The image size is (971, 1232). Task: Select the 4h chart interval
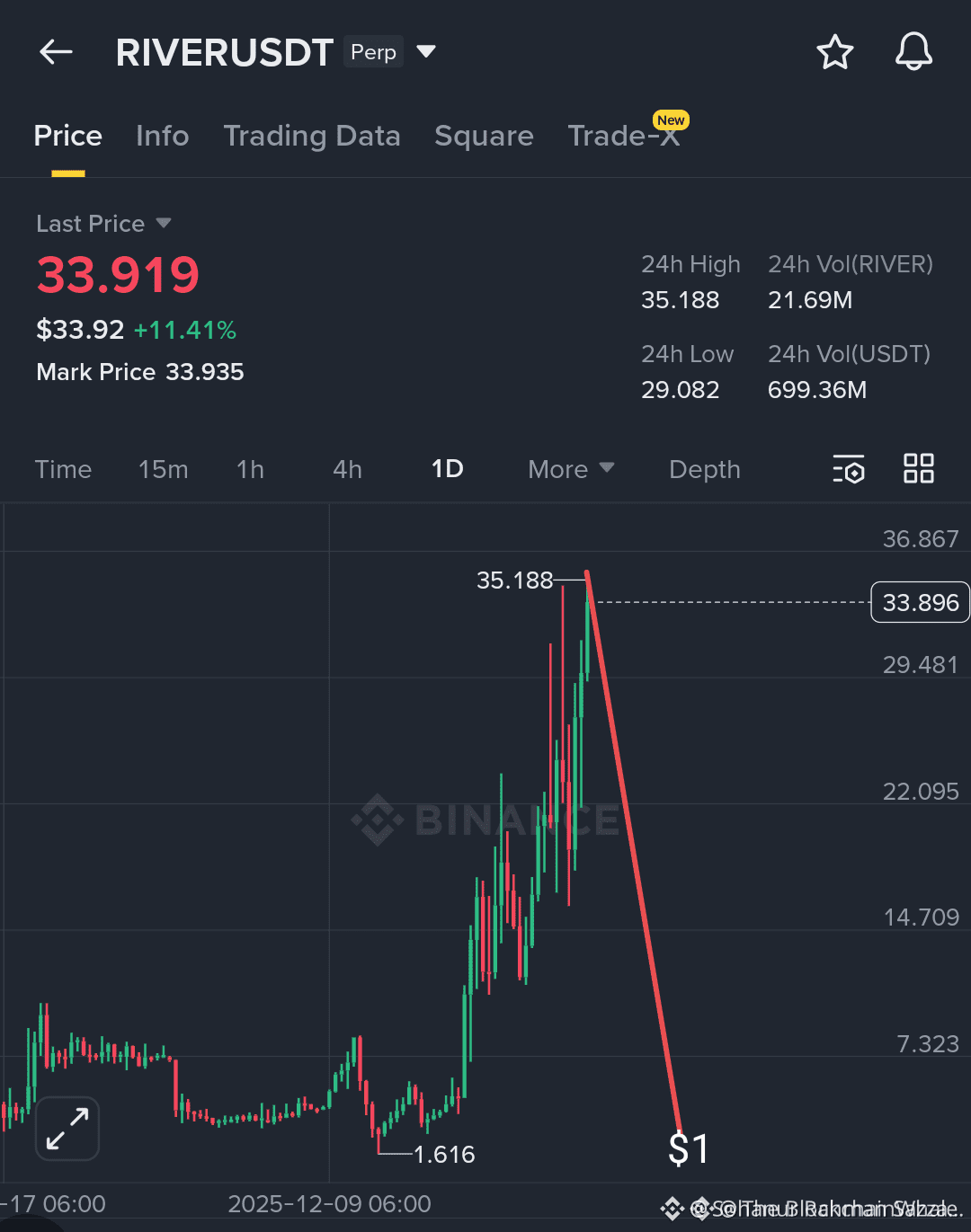(347, 469)
